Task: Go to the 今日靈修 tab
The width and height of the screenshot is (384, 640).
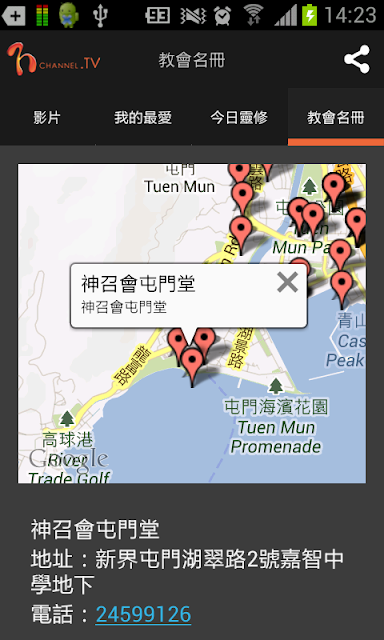Action: tap(240, 118)
